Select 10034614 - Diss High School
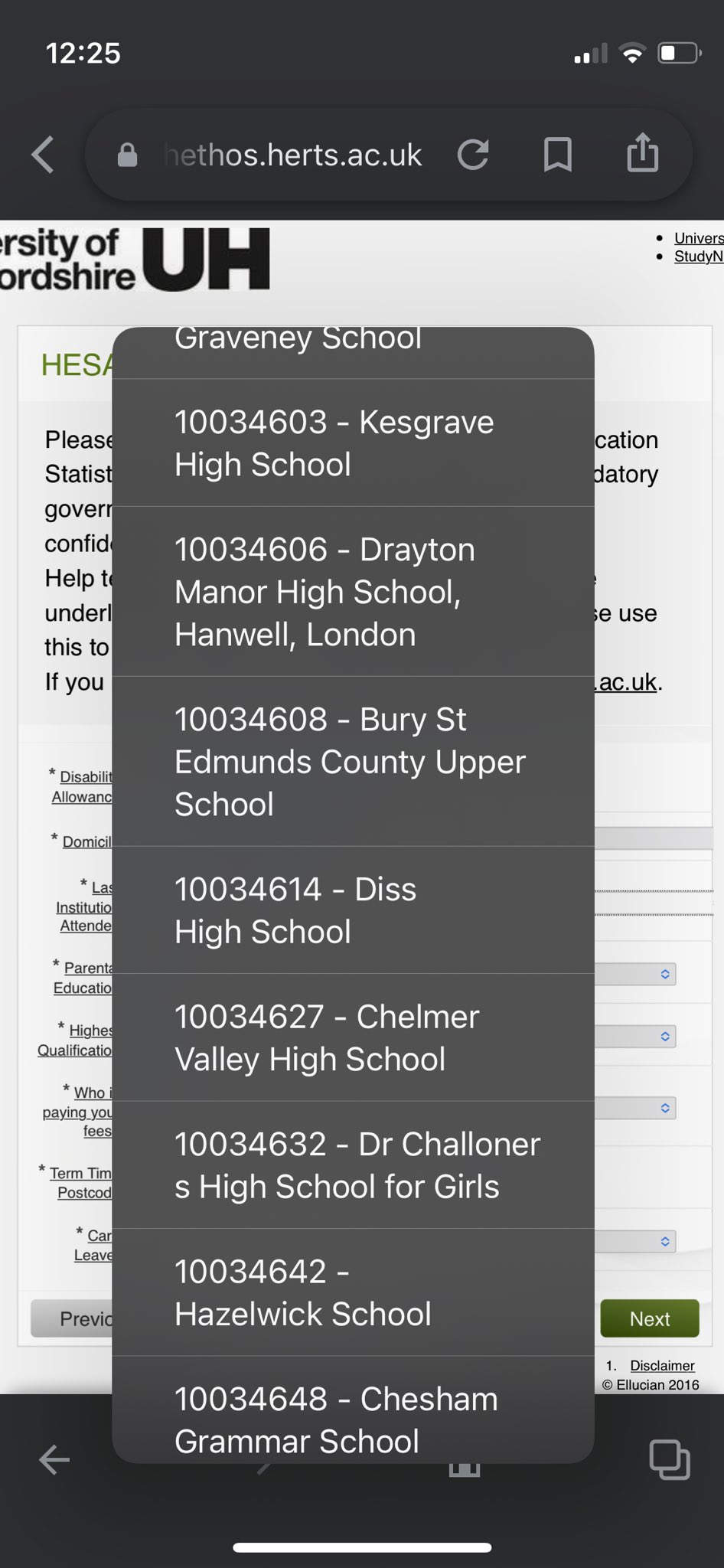Screen dimensions: 724x1568 352,910
